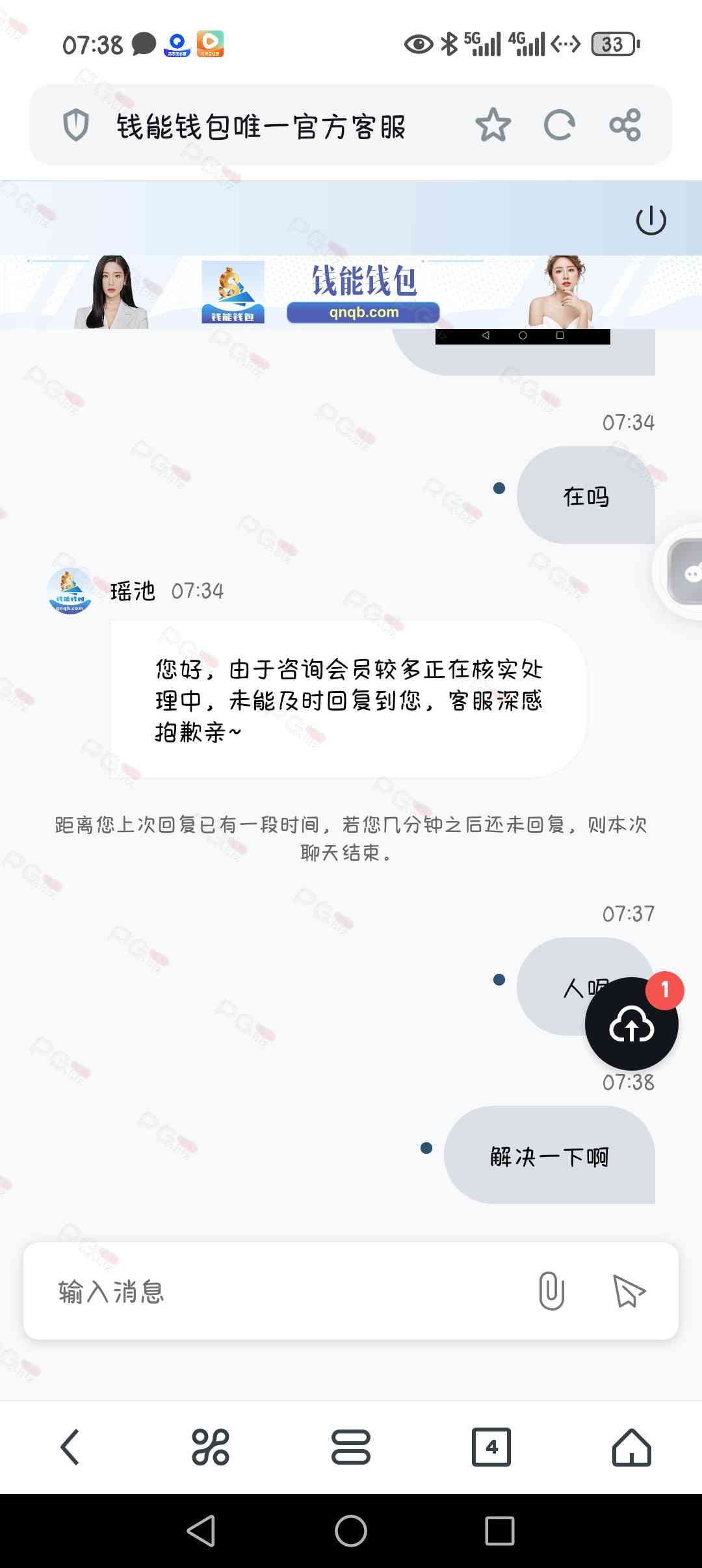Go to the browser home page
This screenshot has height=1568, width=702.
pos(632,1447)
